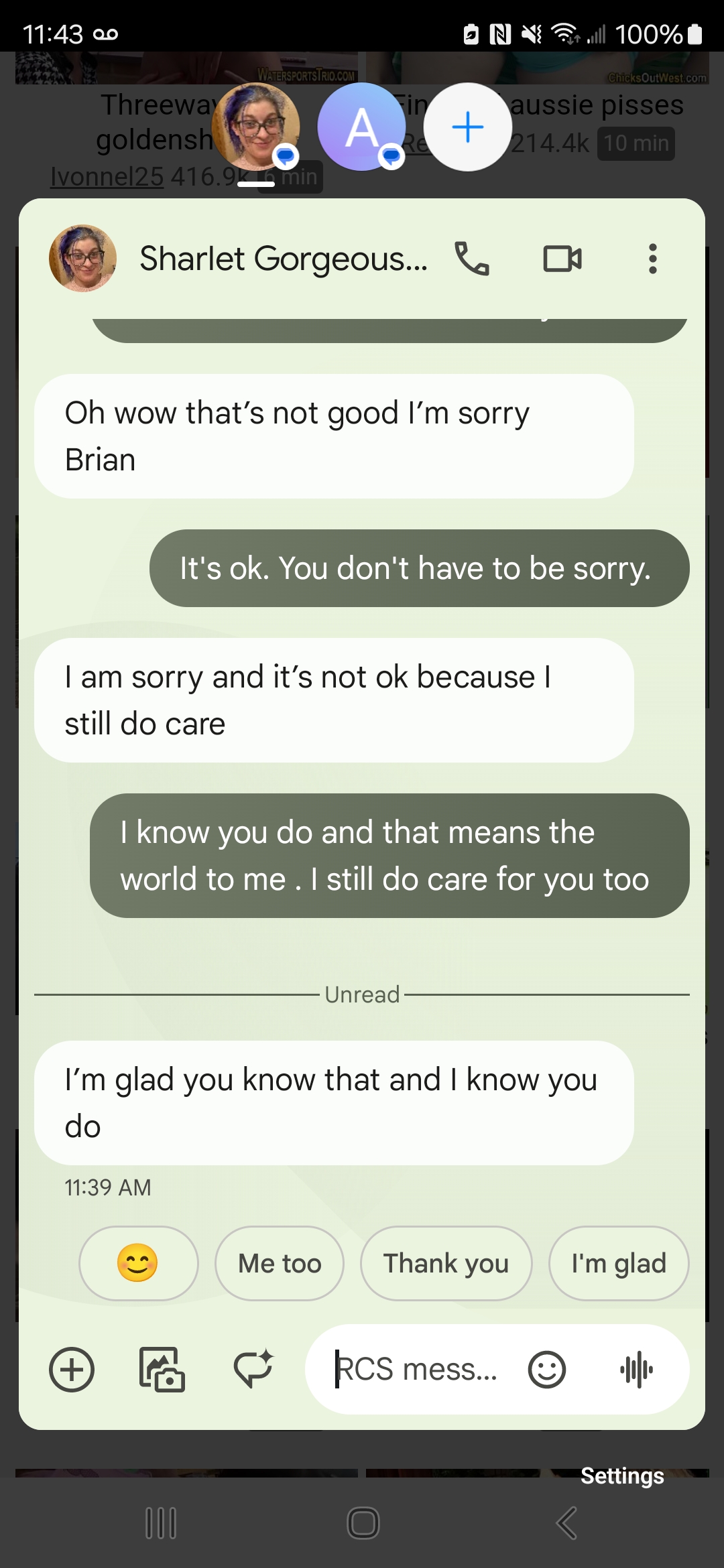Image resolution: width=724 pixels, height=1568 pixels.
Task: Open the conversation overflow menu
Action: click(652, 259)
